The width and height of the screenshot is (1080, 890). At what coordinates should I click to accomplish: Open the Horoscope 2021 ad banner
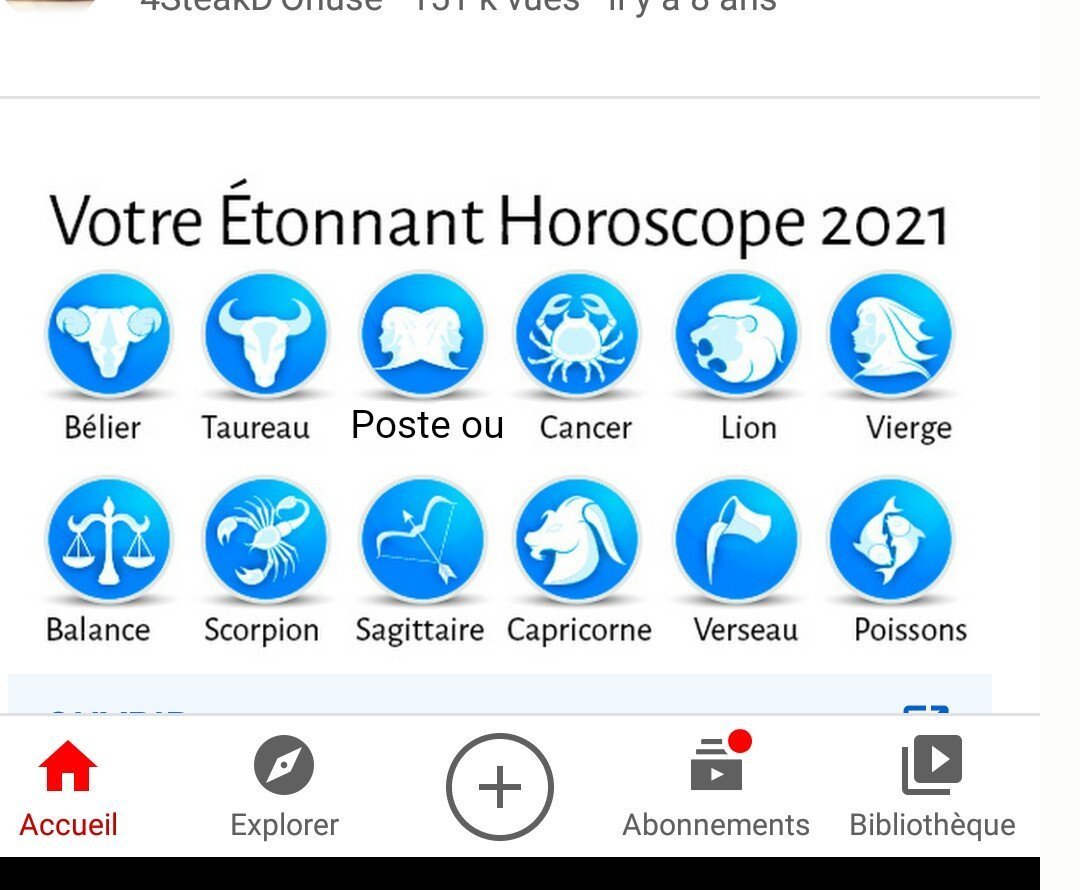pos(500,420)
